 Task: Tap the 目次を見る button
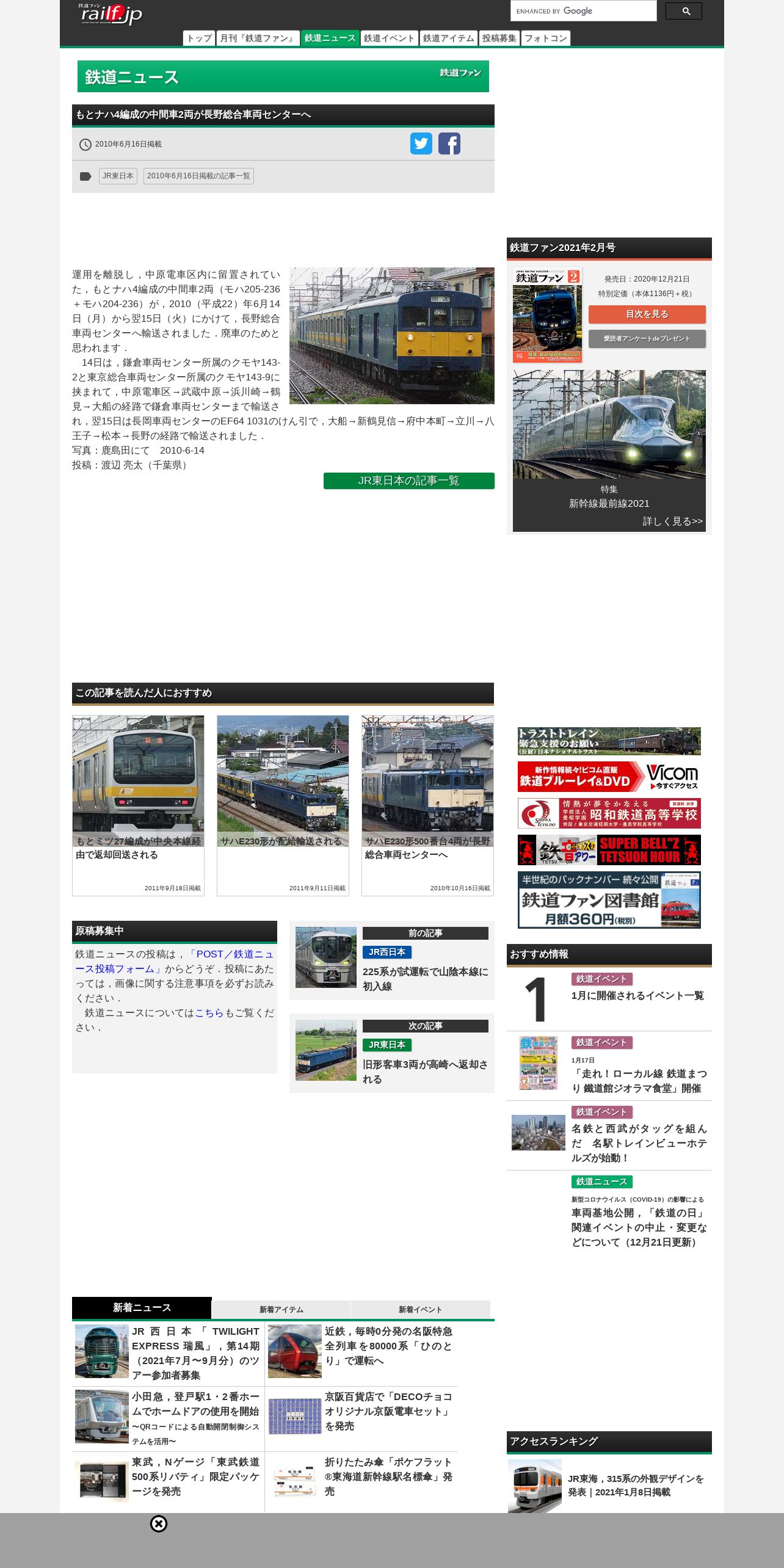pos(647,314)
